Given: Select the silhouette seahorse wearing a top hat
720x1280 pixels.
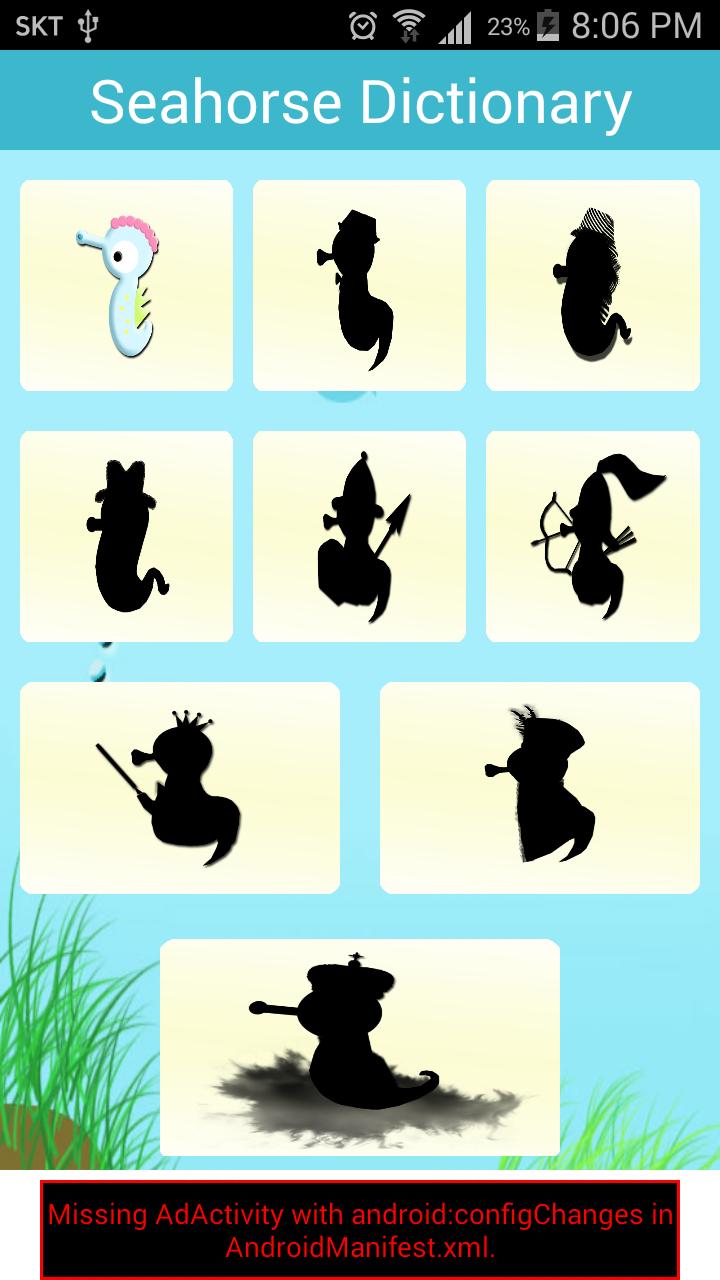Looking at the screenshot, I should click(359, 286).
